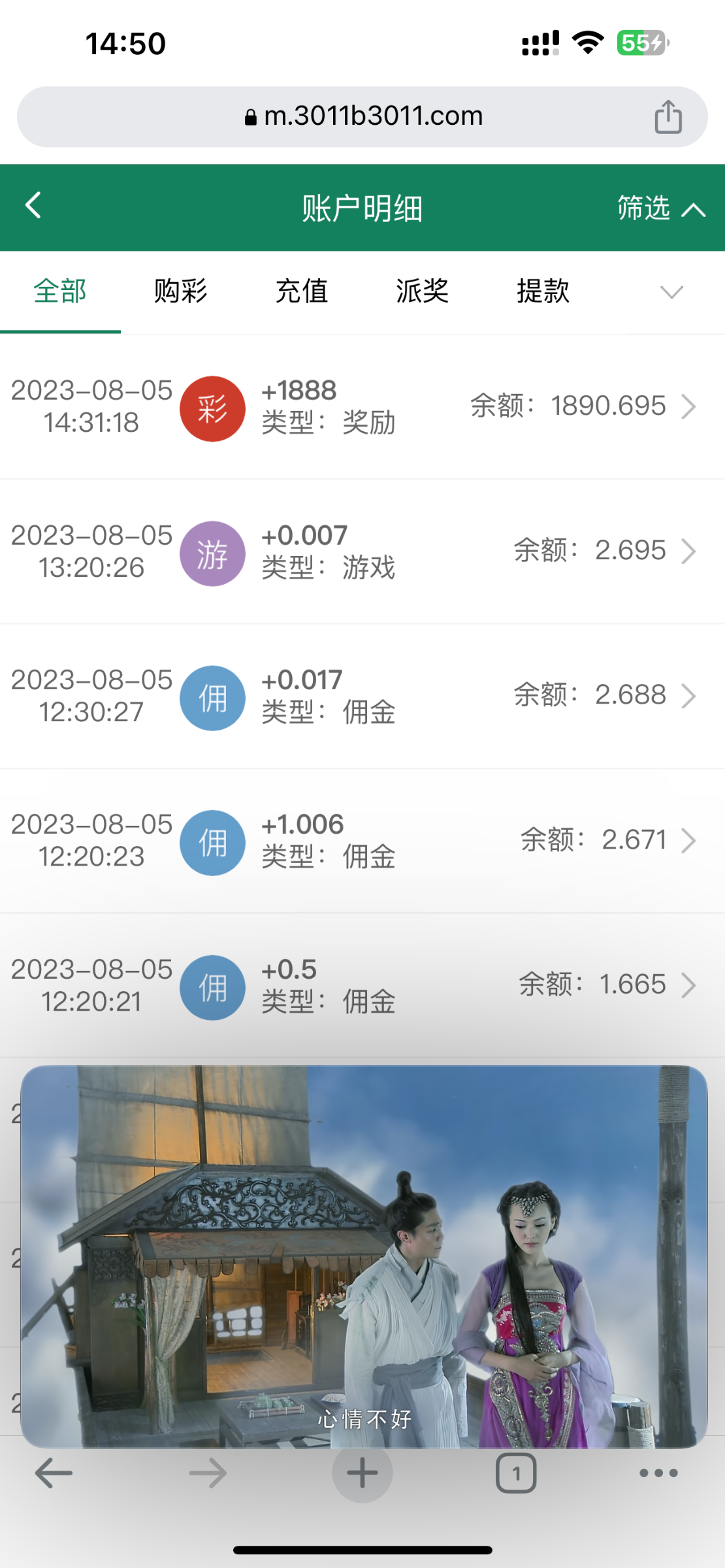Image resolution: width=725 pixels, height=1568 pixels.
Task: Open the browser's more options menu
Action: coord(658,1473)
